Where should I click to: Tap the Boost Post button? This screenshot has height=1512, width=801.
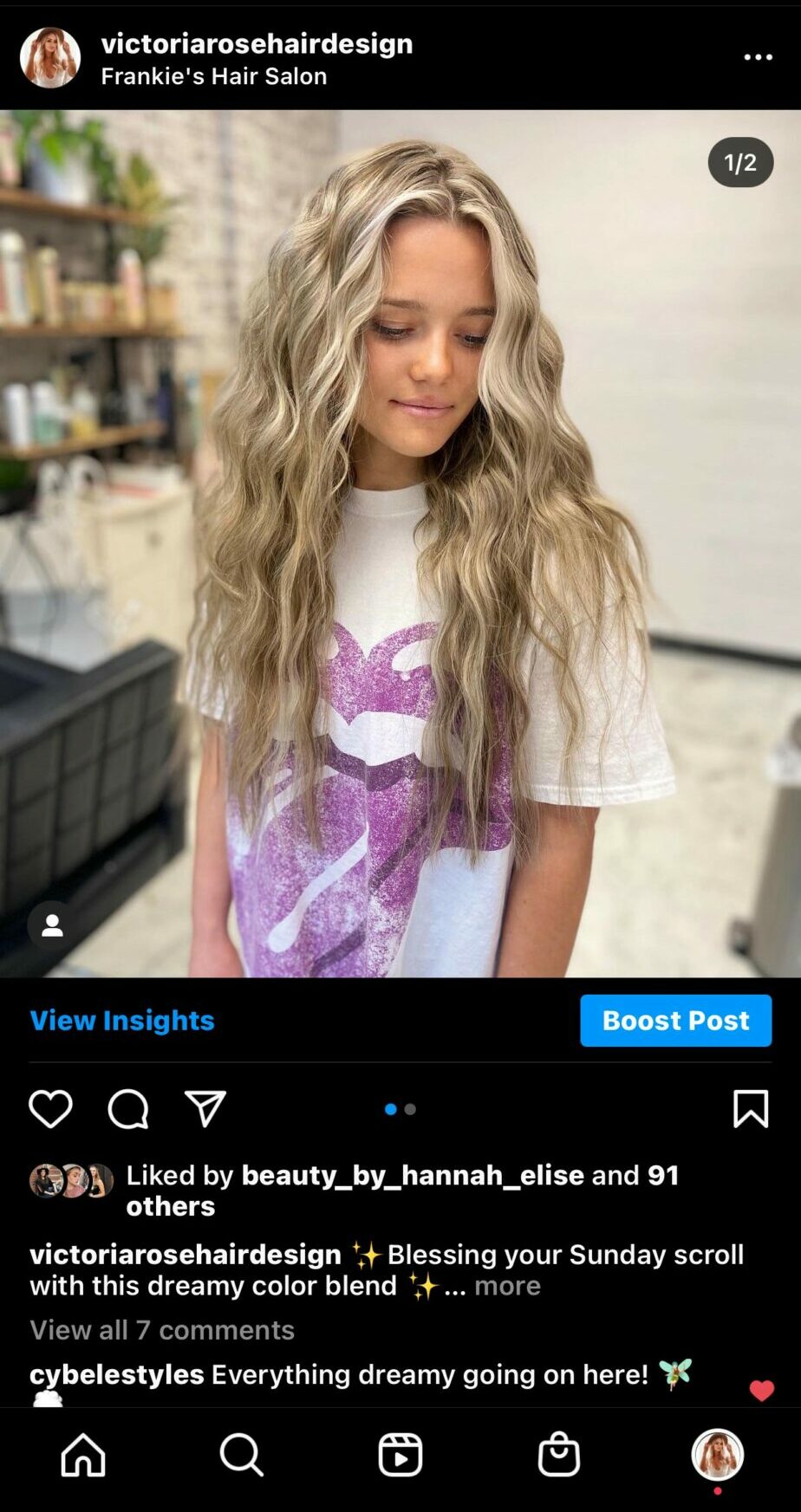tap(675, 1020)
